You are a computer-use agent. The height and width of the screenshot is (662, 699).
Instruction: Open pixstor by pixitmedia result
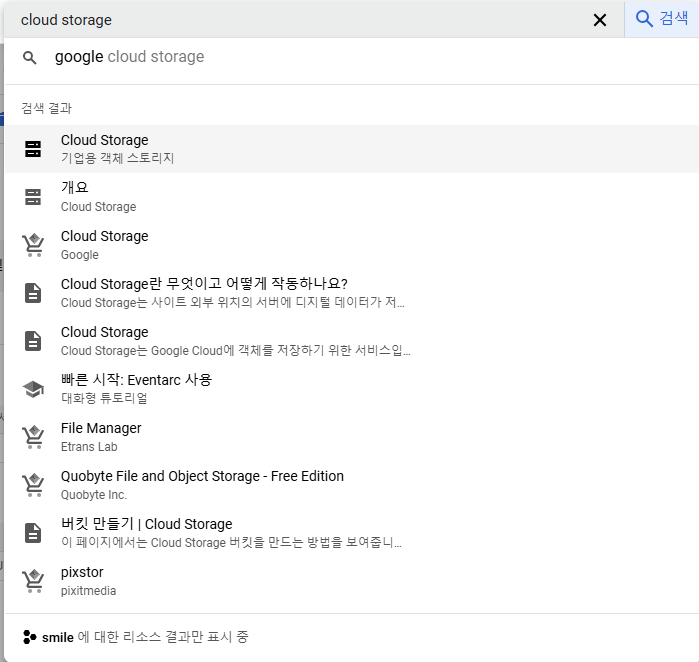(x=88, y=580)
